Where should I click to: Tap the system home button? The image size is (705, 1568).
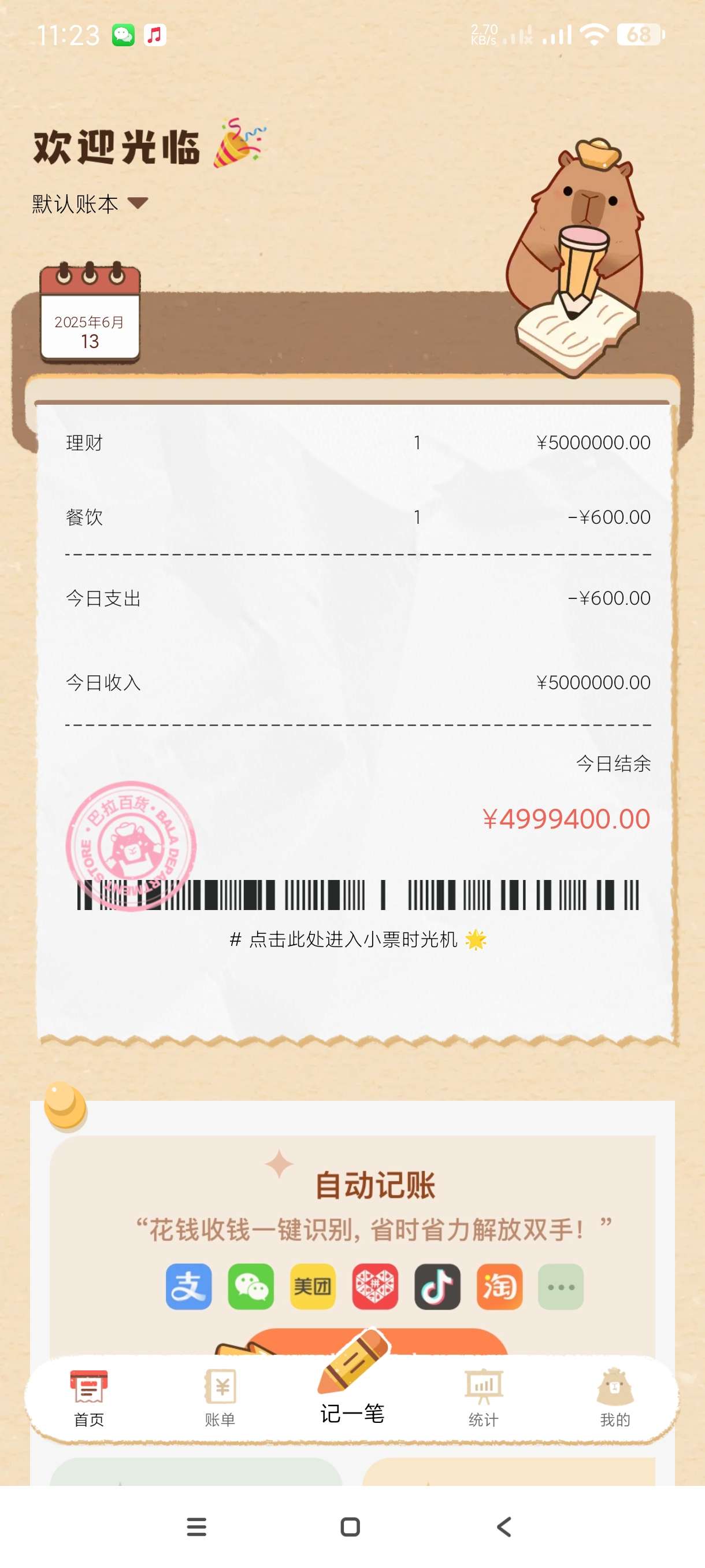pyautogui.click(x=350, y=1526)
